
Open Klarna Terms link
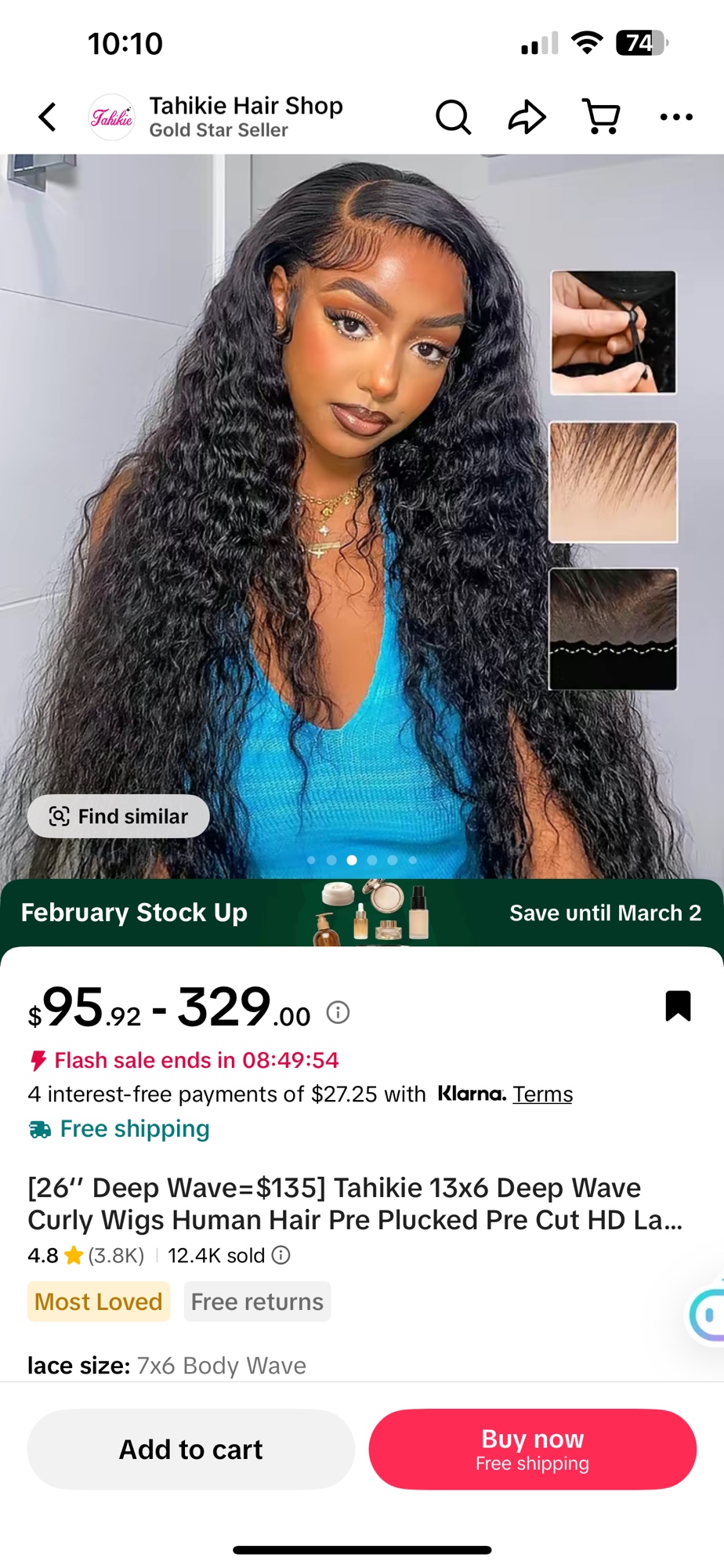[542, 1094]
